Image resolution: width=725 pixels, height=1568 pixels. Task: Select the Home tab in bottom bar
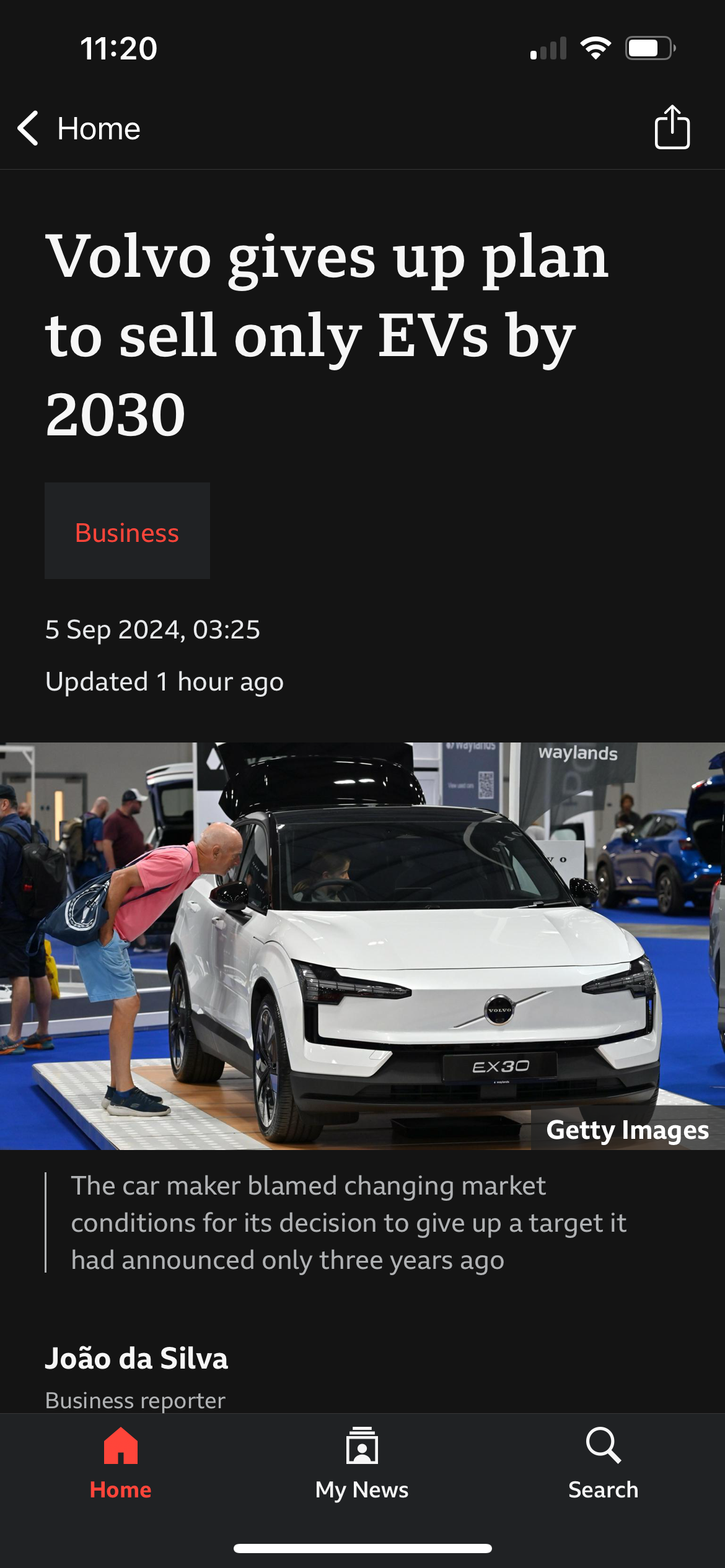(x=121, y=1464)
